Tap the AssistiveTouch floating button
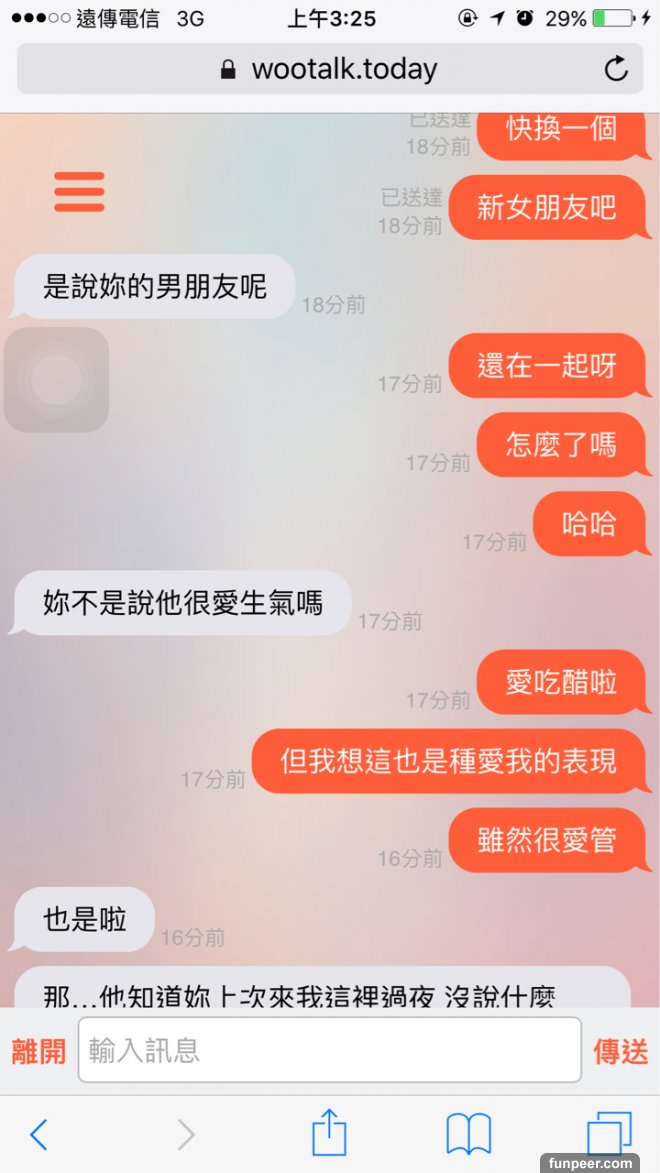The image size is (660, 1173). pos(56,380)
